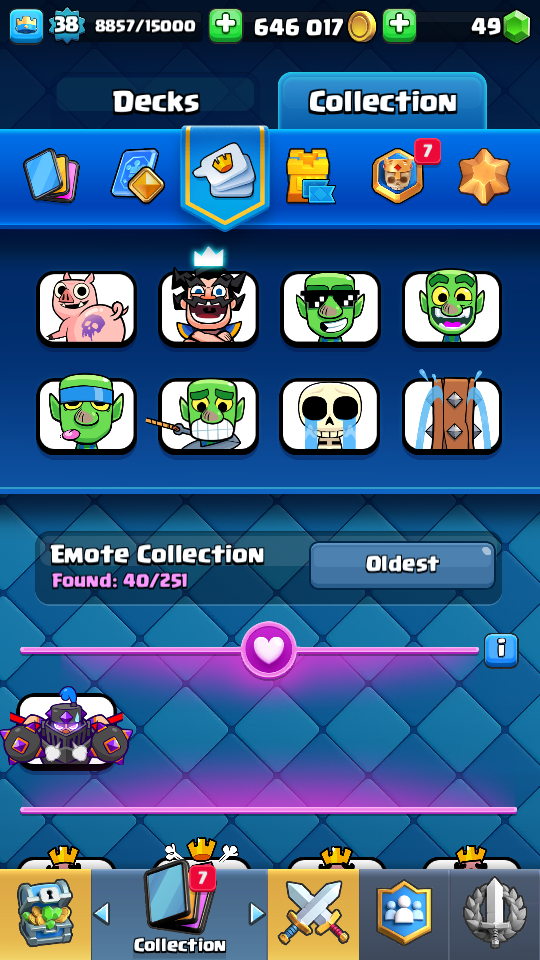The height and width of the screenshot is (960, 540).
Task: Tap the plus button beside experience points
Action: pos(225,26)
